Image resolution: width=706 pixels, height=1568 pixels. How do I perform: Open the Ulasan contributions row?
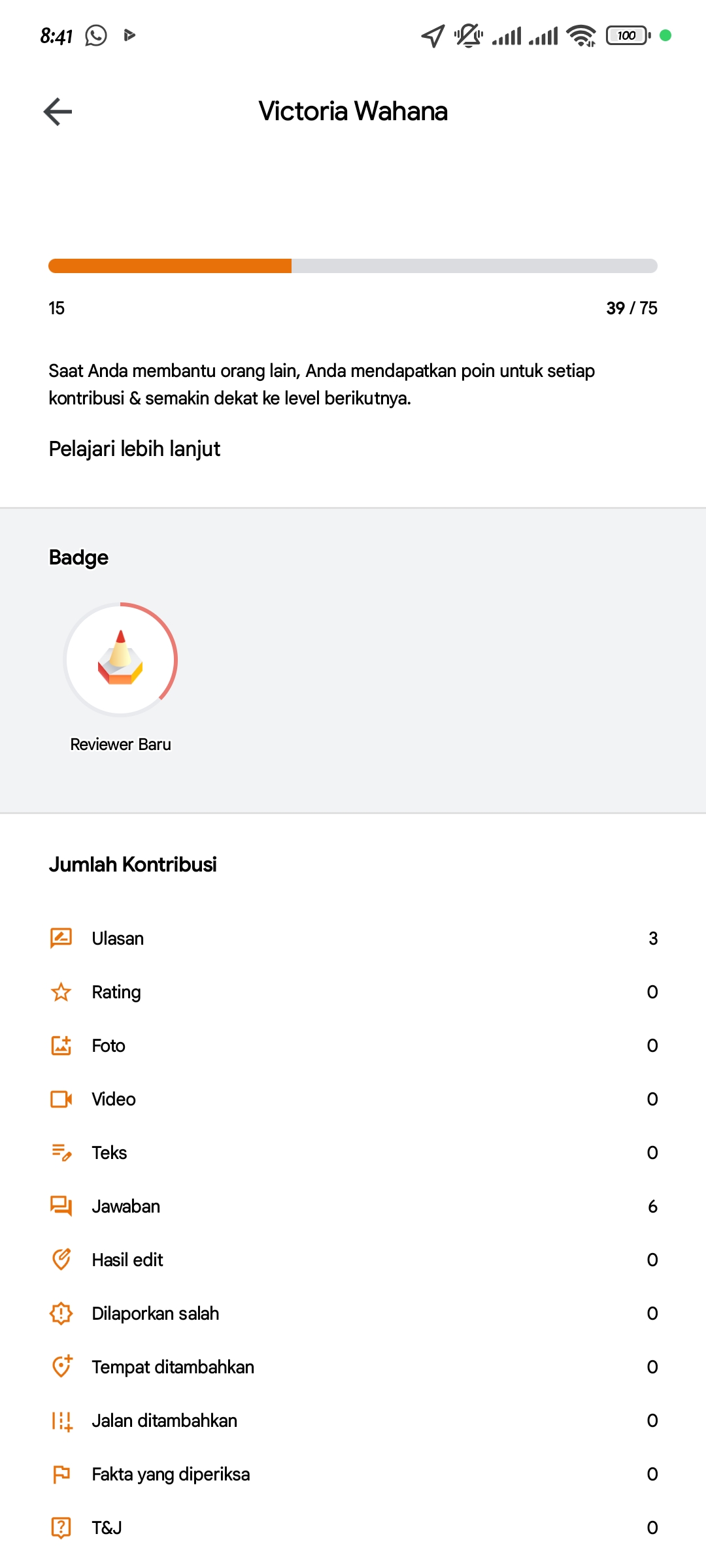click(353, 938)
